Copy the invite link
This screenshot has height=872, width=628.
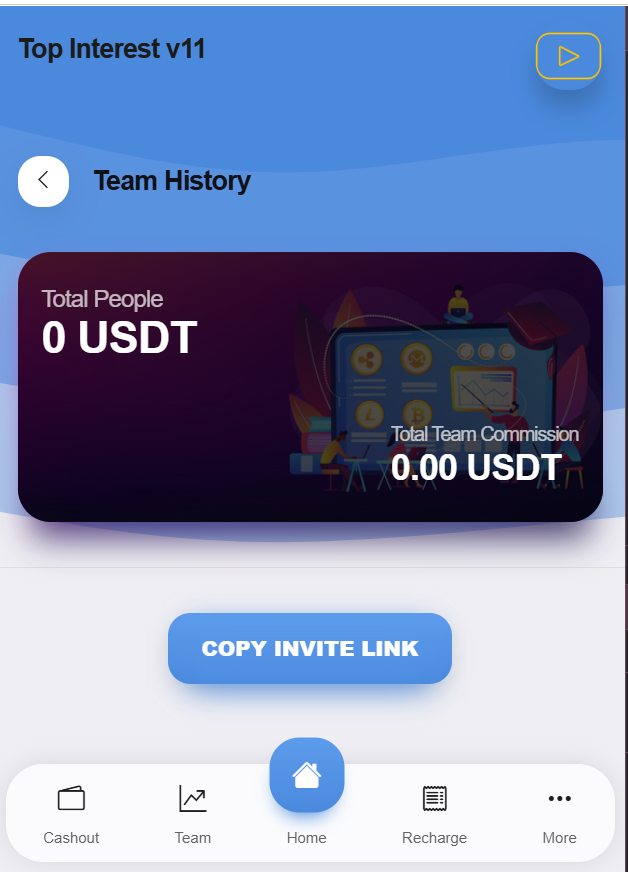click(310, 648)
